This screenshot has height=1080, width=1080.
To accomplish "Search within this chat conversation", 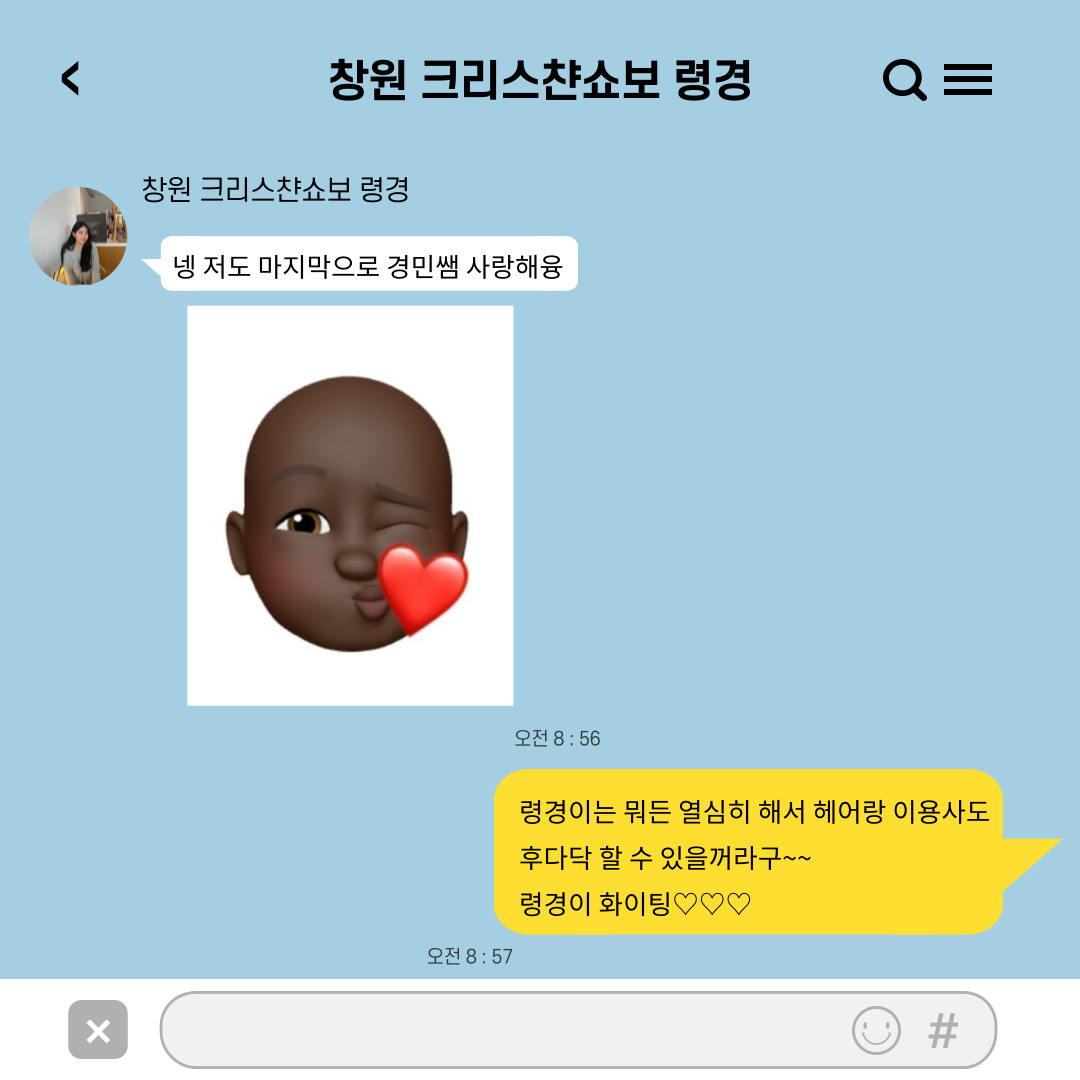I will [904, 80].
